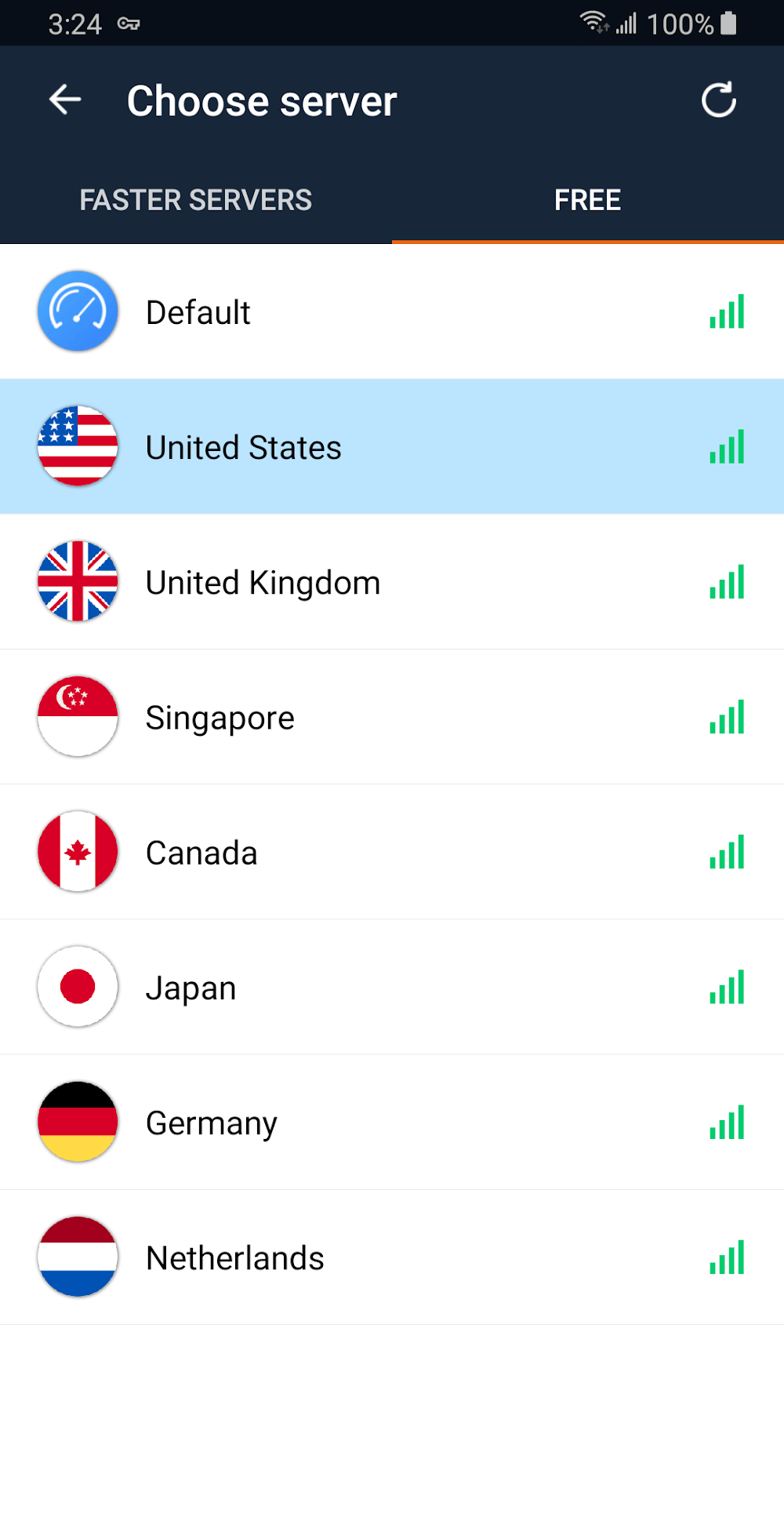
Task: Pick the Singapore server
Action: coord(392,717)
